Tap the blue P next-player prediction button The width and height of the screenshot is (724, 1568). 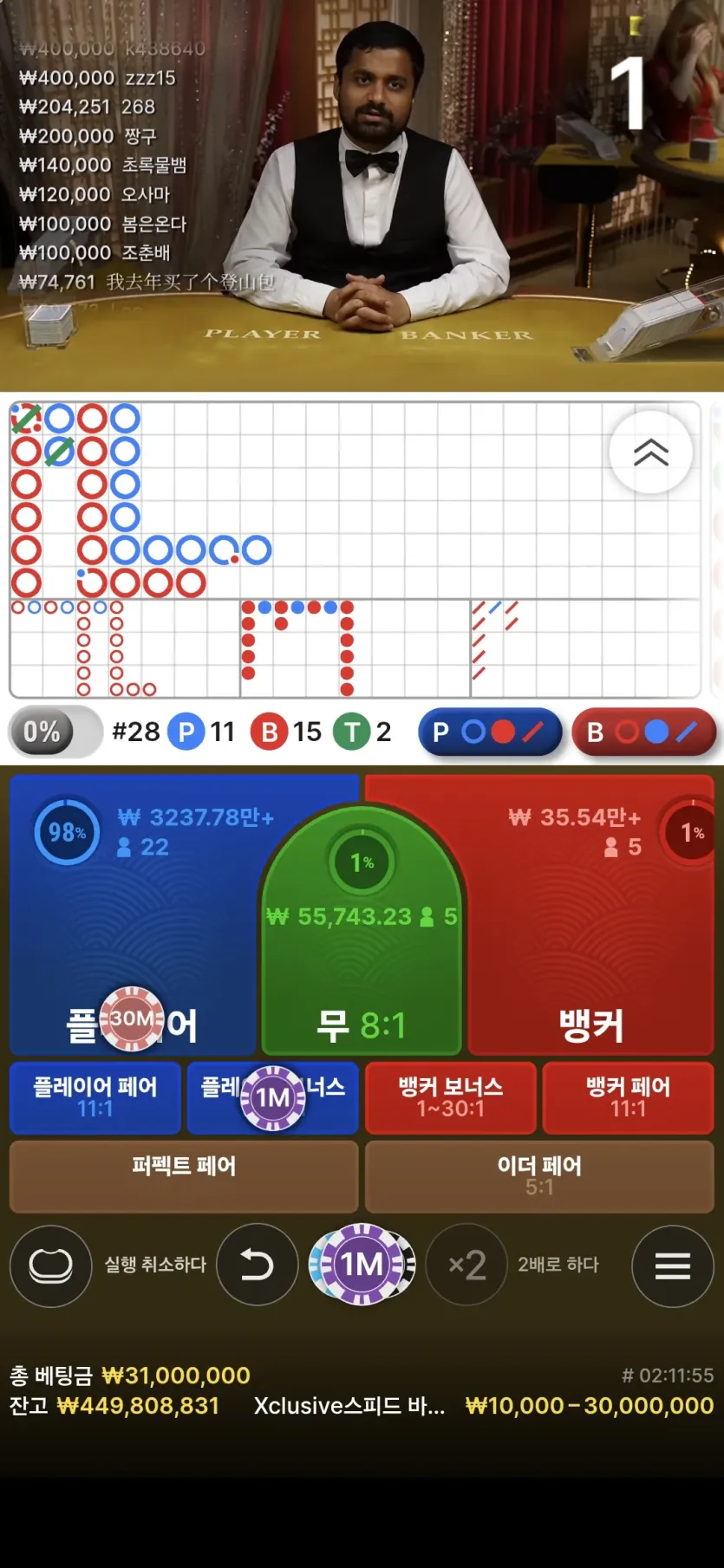click(491, 732)
